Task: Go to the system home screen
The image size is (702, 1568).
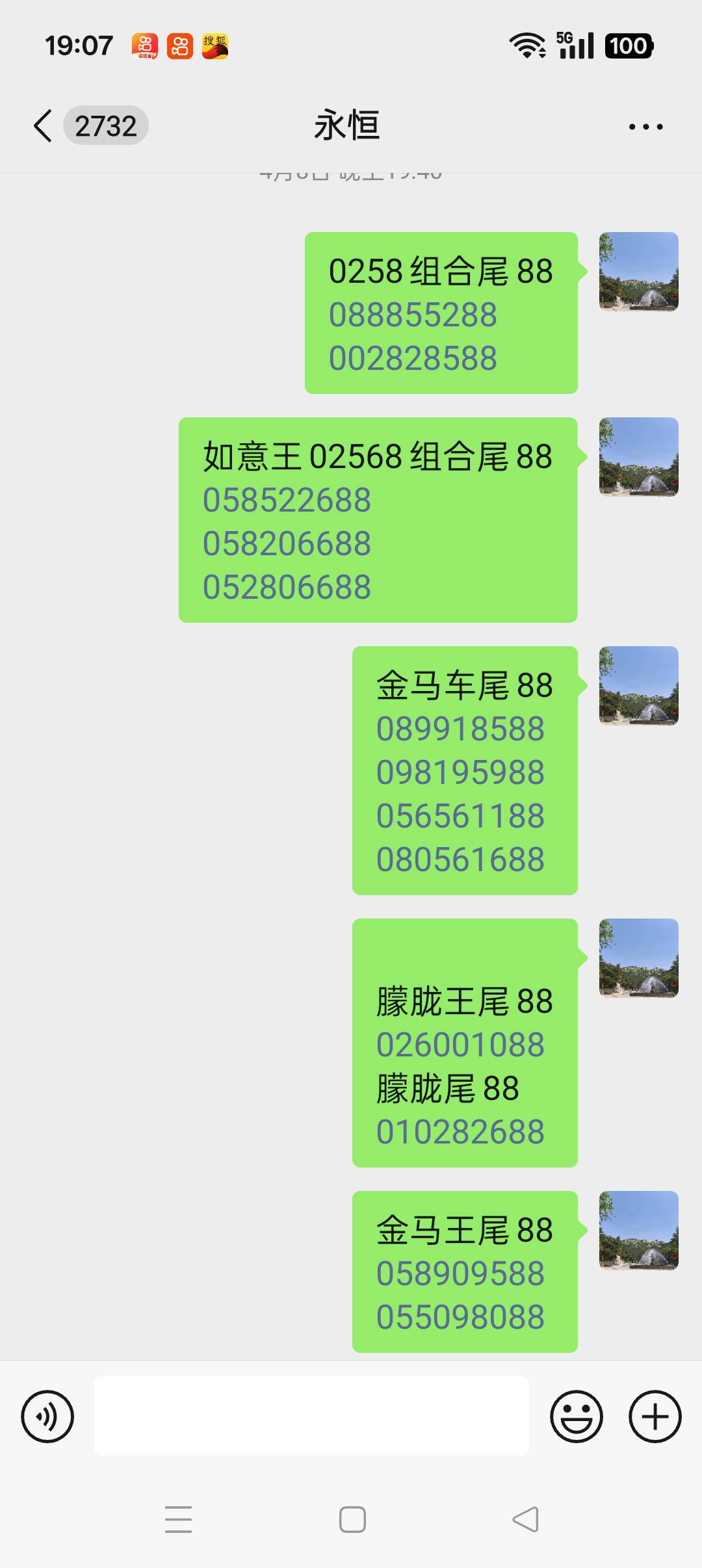Action: pyautogui.click(x=352, y=1520)
